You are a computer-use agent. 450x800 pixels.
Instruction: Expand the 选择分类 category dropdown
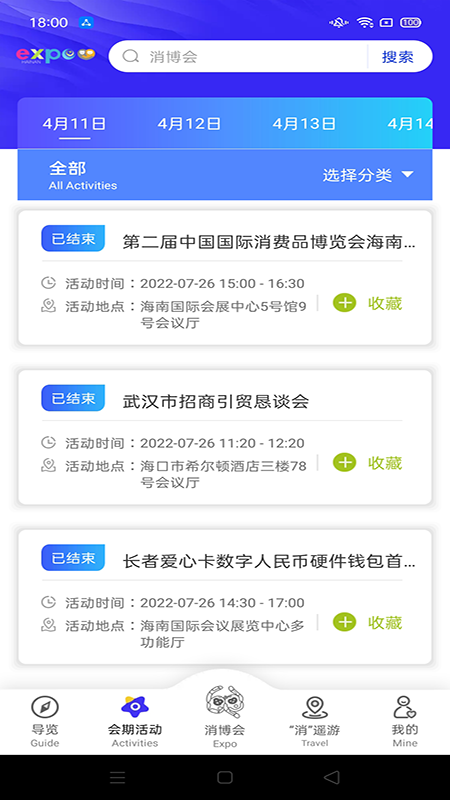click(x=368, y=175)
